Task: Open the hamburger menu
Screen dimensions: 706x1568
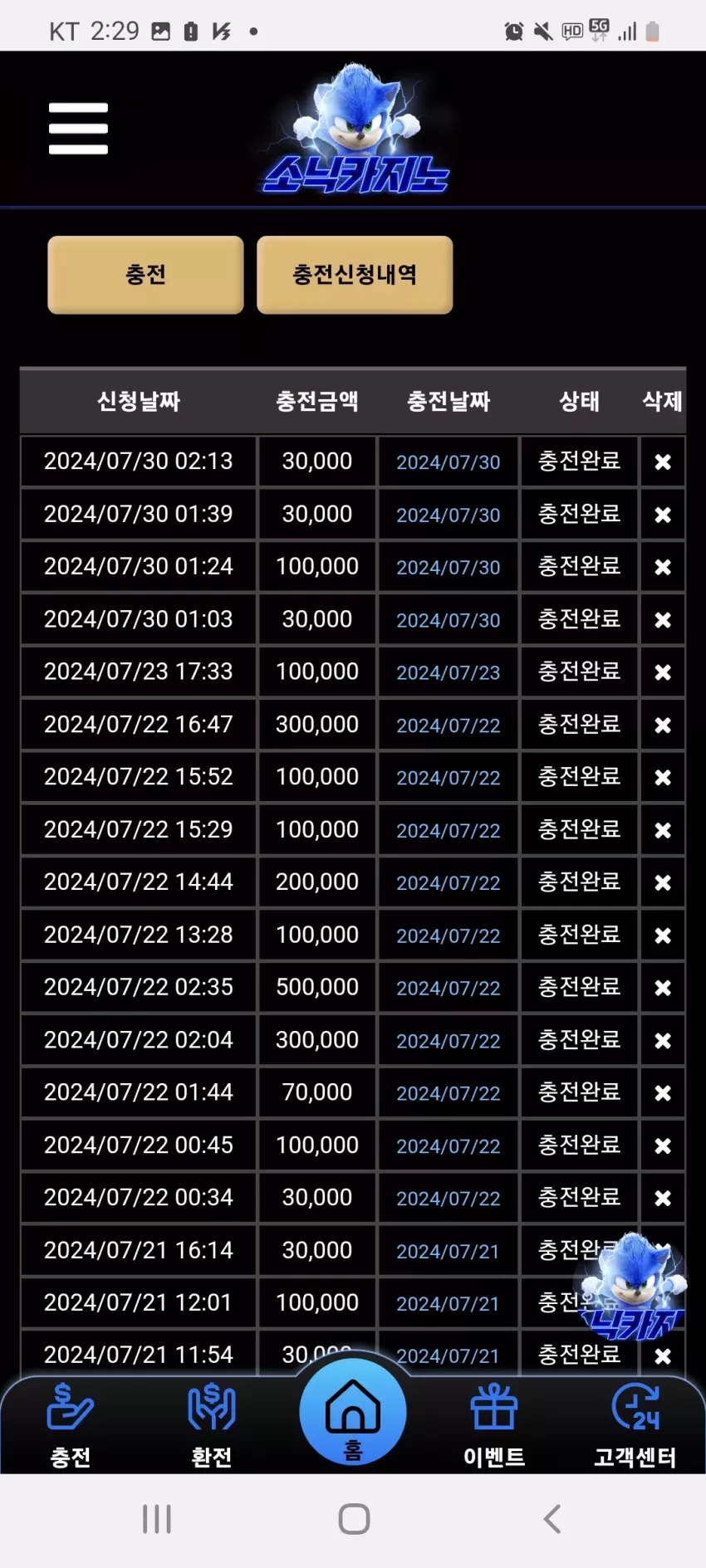Action: pos(78,129)
